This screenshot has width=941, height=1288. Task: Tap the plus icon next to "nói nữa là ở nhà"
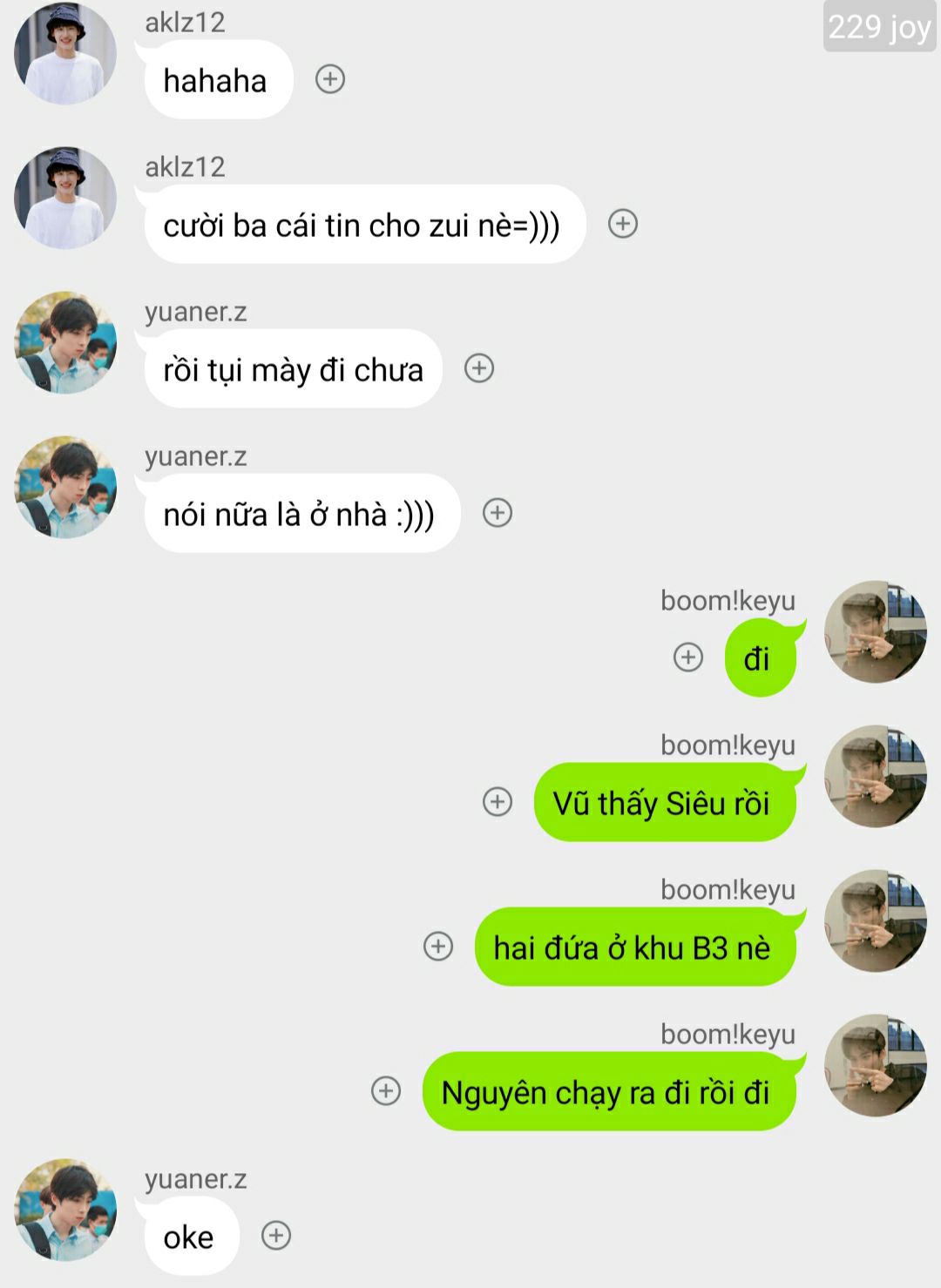coord(497,513)
